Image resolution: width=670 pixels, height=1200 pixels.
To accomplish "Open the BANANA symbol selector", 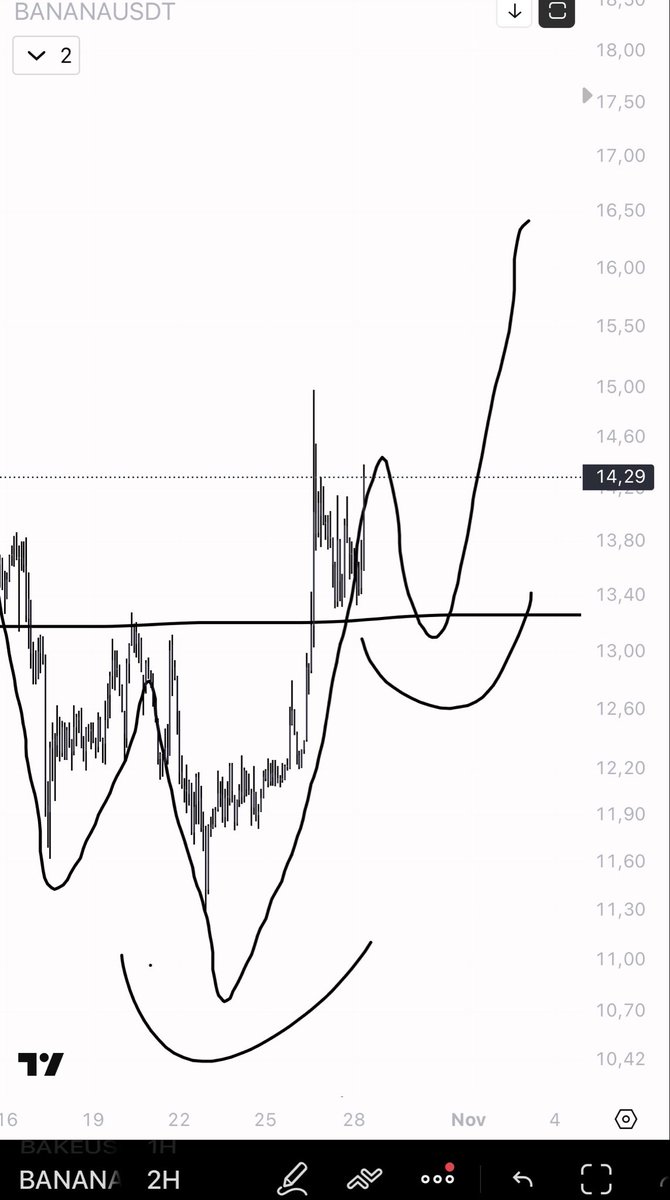I will (x=68, y=1179).
